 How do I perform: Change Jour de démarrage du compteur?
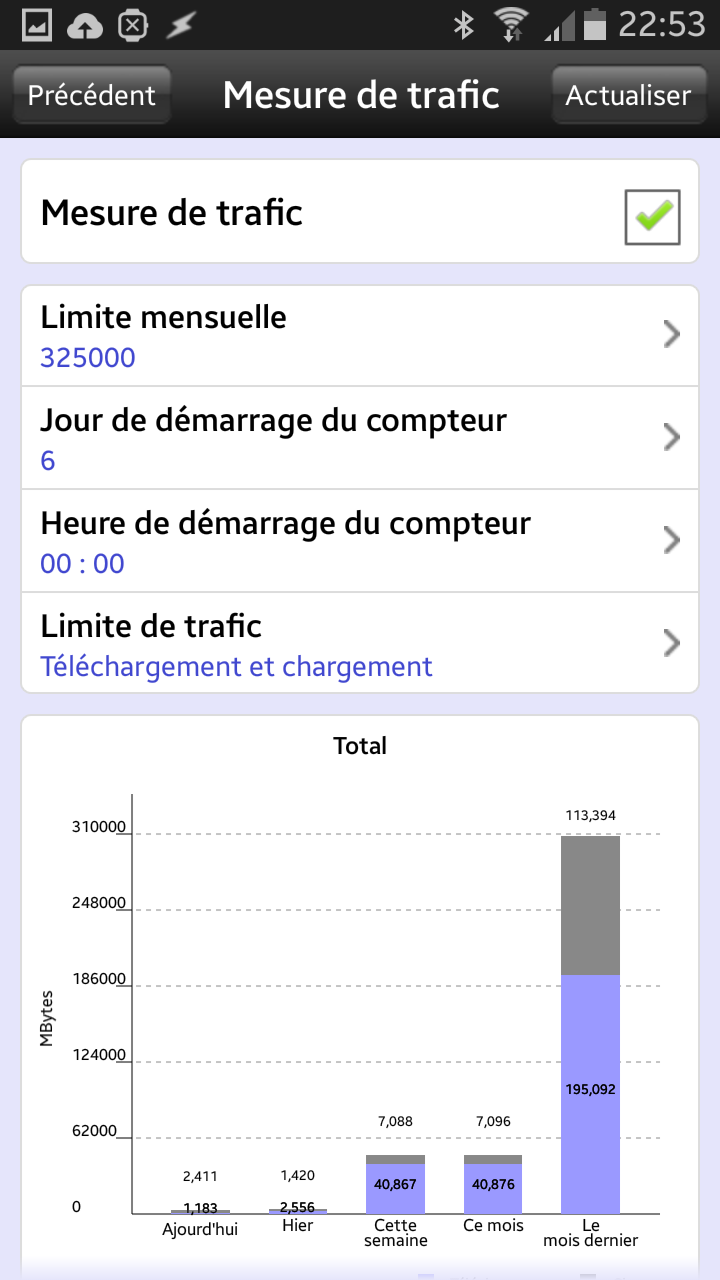point(360,438)
